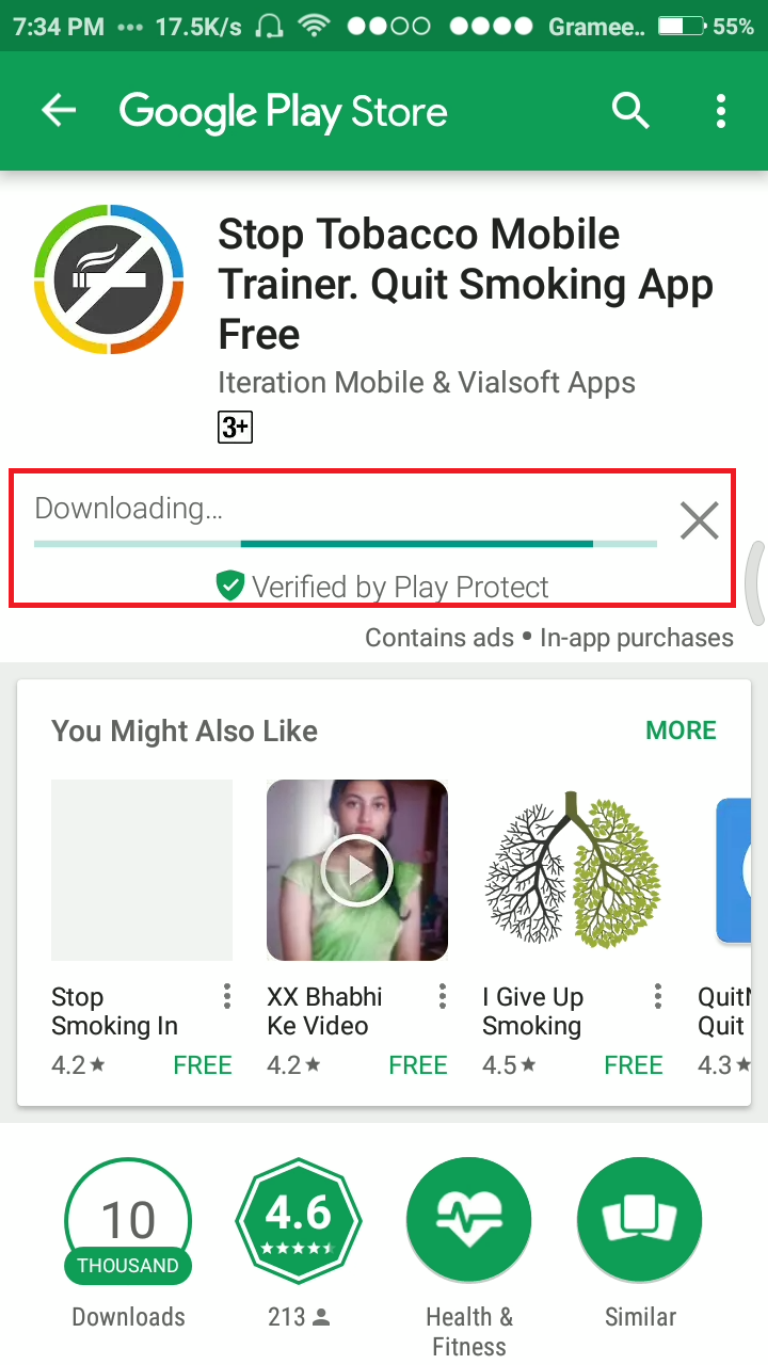
Task: Open the three-dot overflow menu in the header
Action: [721, 111]
